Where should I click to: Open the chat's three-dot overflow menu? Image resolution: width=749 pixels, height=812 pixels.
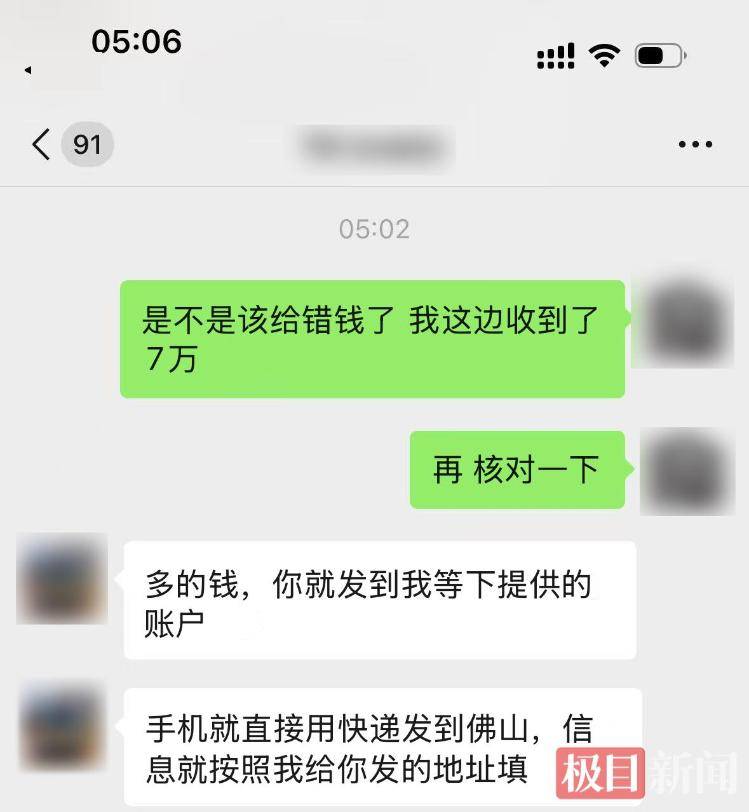pyautogui.click(x=695, y=145)
